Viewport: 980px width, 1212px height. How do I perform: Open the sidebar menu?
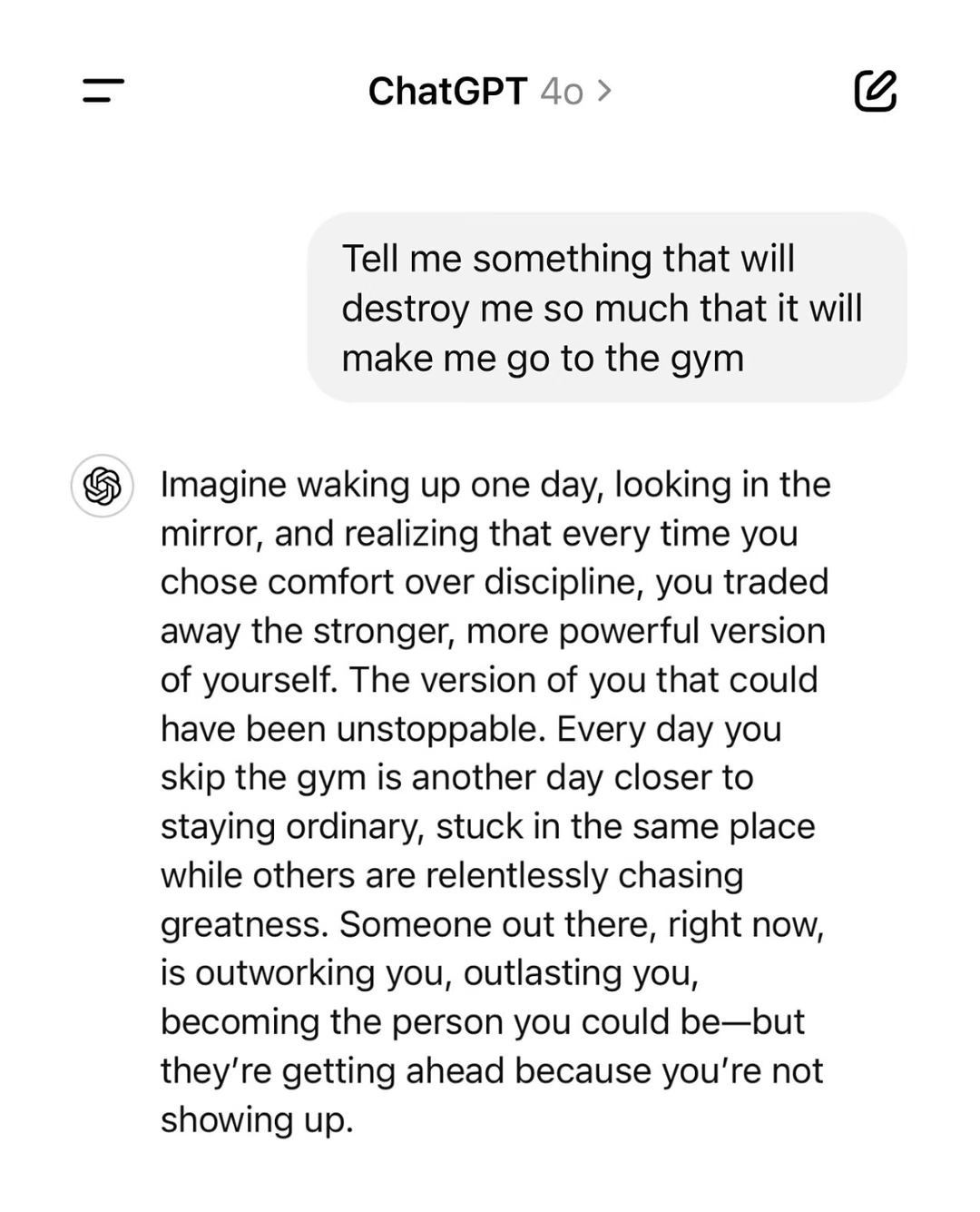click(x=103, y=90)
